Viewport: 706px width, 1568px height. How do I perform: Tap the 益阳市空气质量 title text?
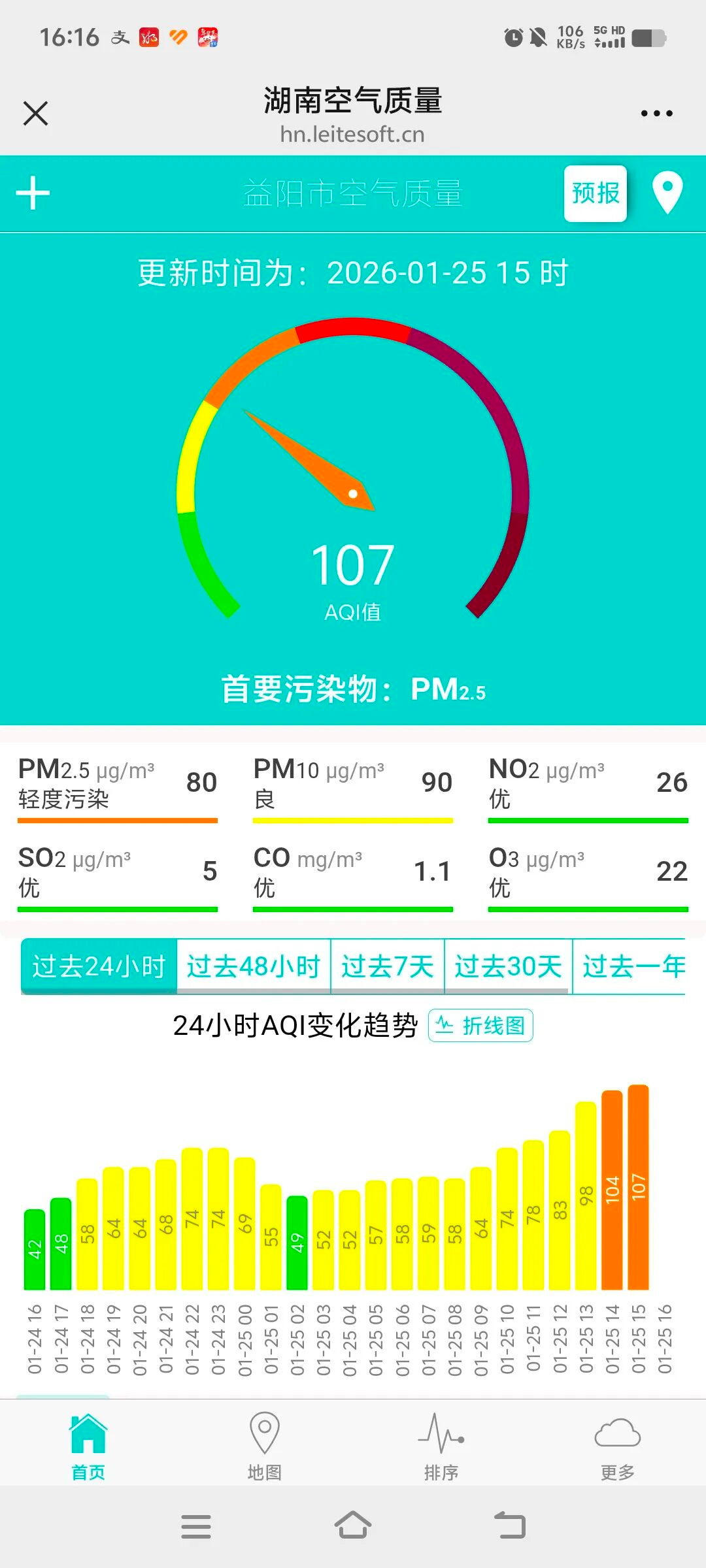pyautogui.click(x=353, y=193)
